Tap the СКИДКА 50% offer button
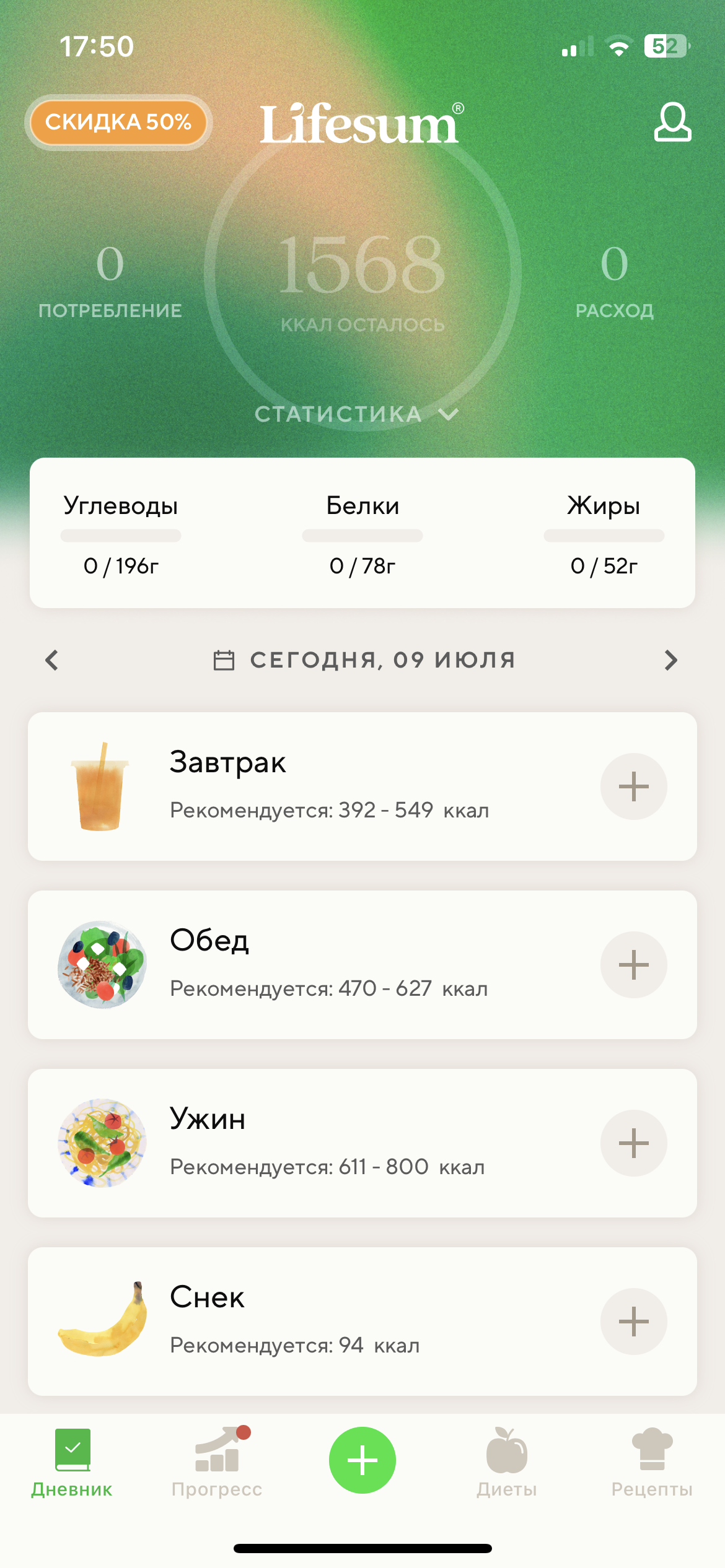Screen dimensions: 725x1568 click(118, 122)
